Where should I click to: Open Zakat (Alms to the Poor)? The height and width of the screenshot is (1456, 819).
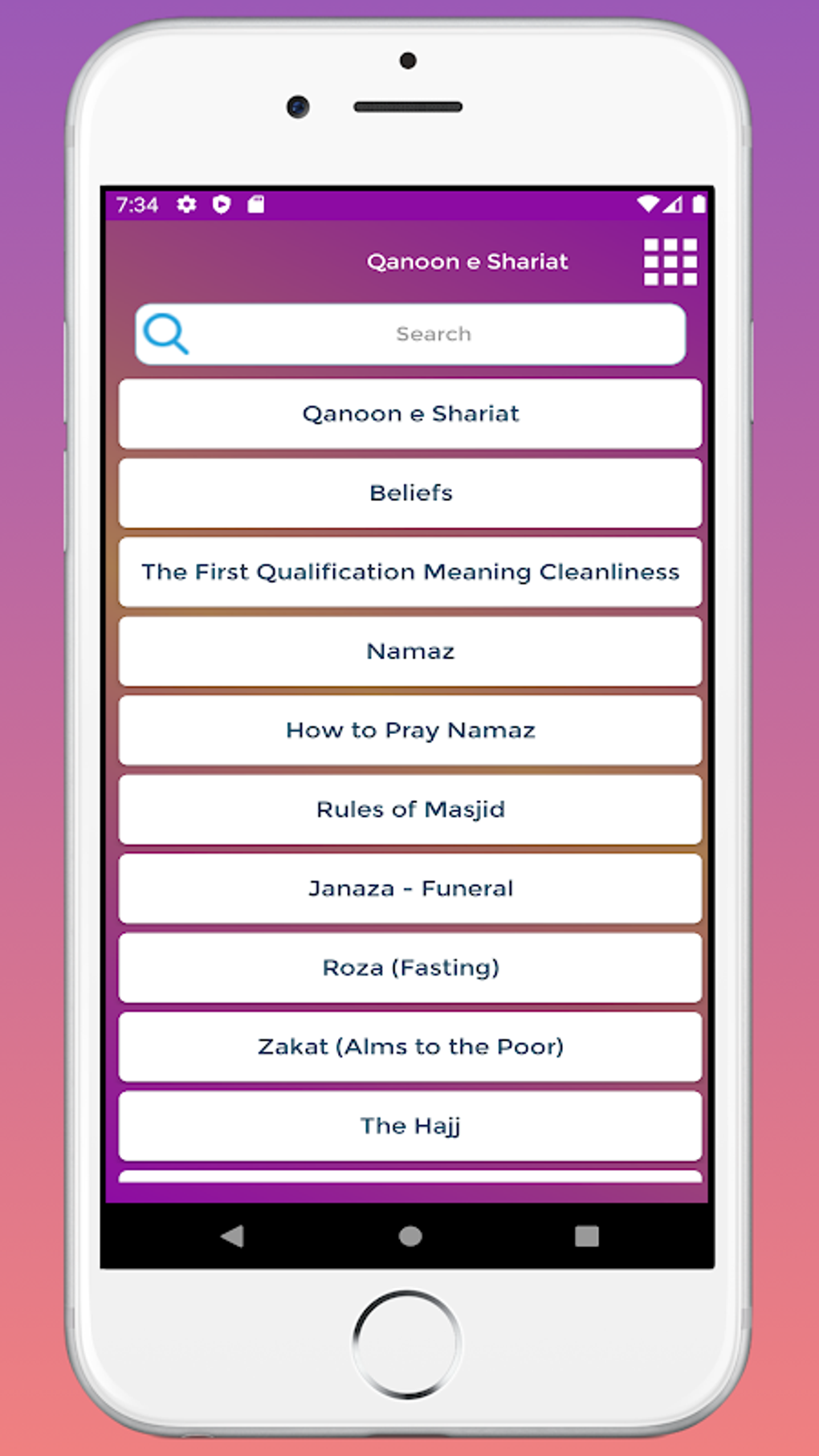(x=409, y=1046)
